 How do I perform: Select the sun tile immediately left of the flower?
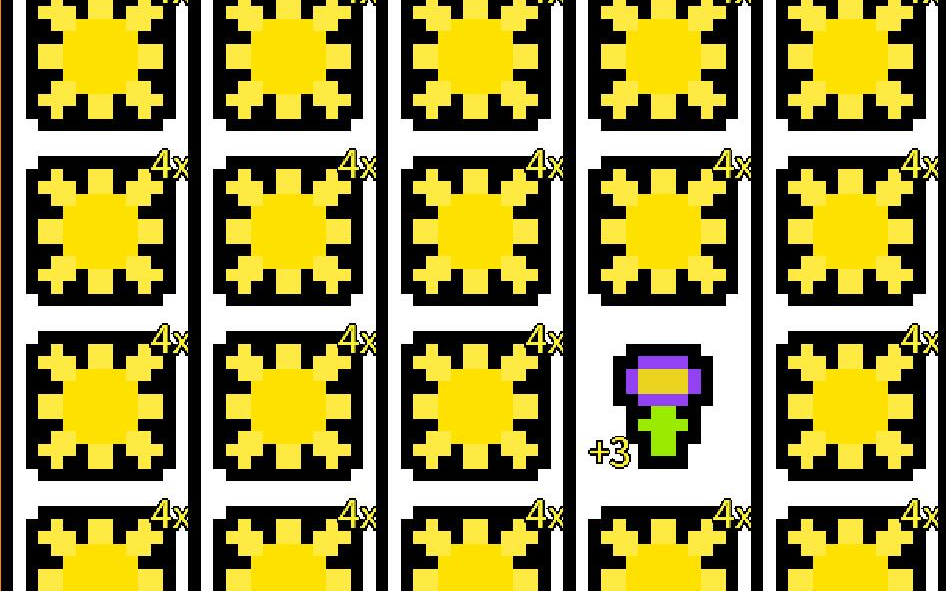475,405
